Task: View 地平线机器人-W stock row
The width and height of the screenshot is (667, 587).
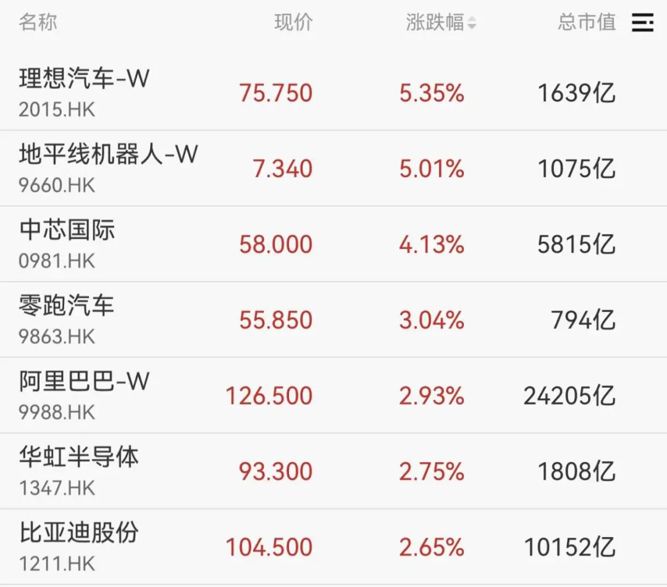Action: 109,166
